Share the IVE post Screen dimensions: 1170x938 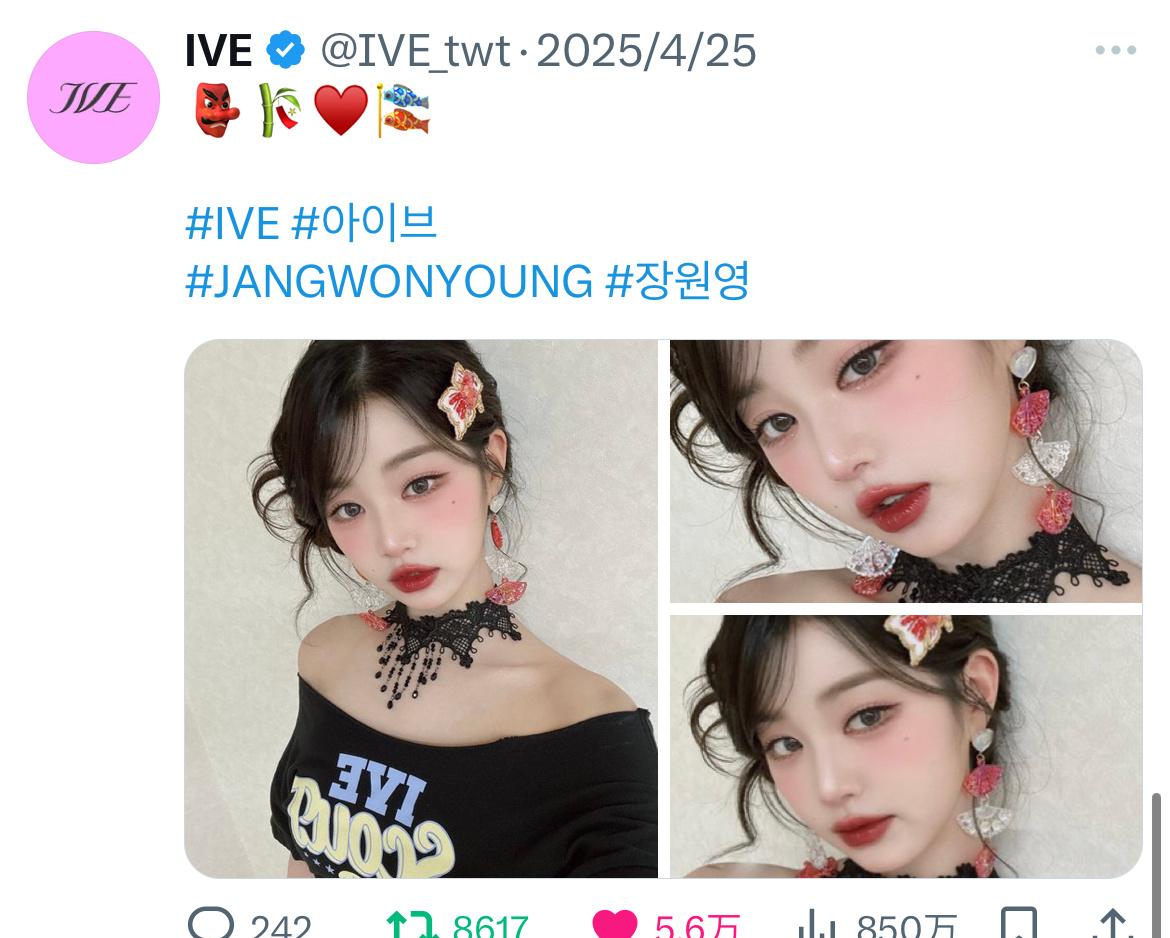[1113, 924]
